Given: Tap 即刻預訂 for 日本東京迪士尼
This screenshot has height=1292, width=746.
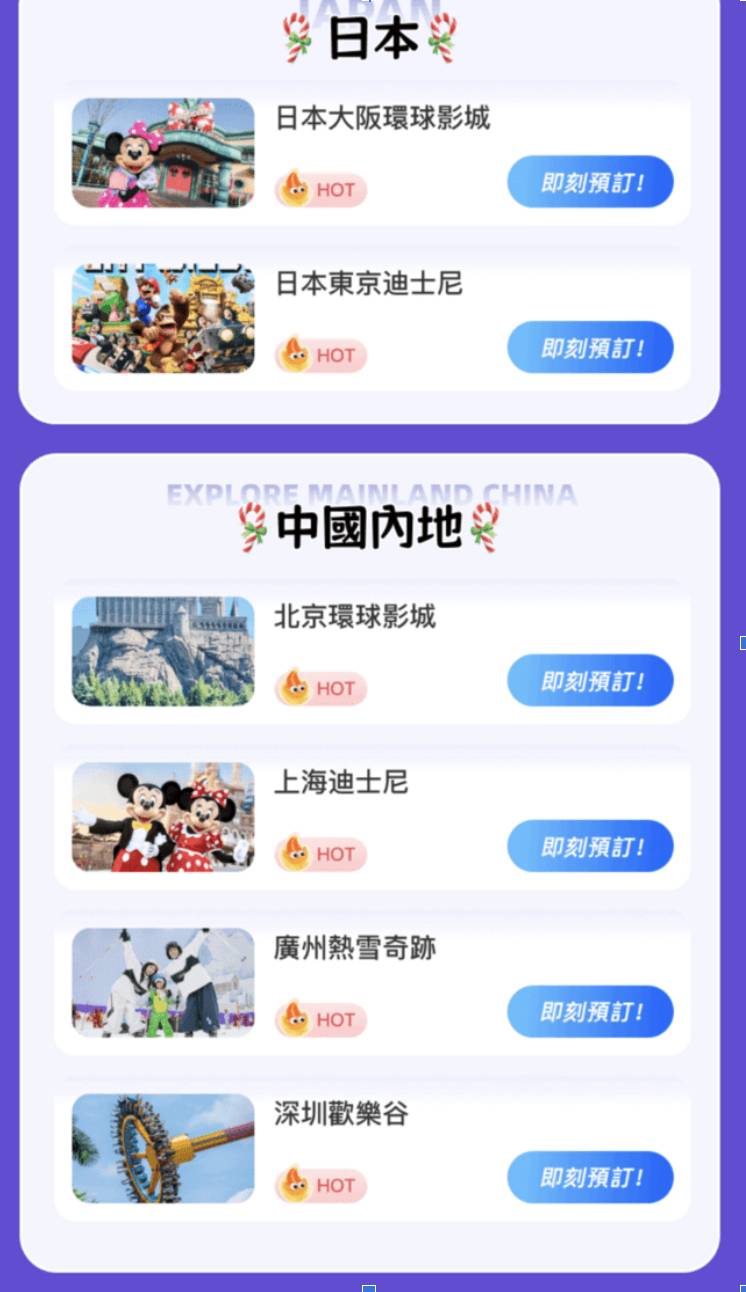Looking at the screenshot, I should 590,347.
